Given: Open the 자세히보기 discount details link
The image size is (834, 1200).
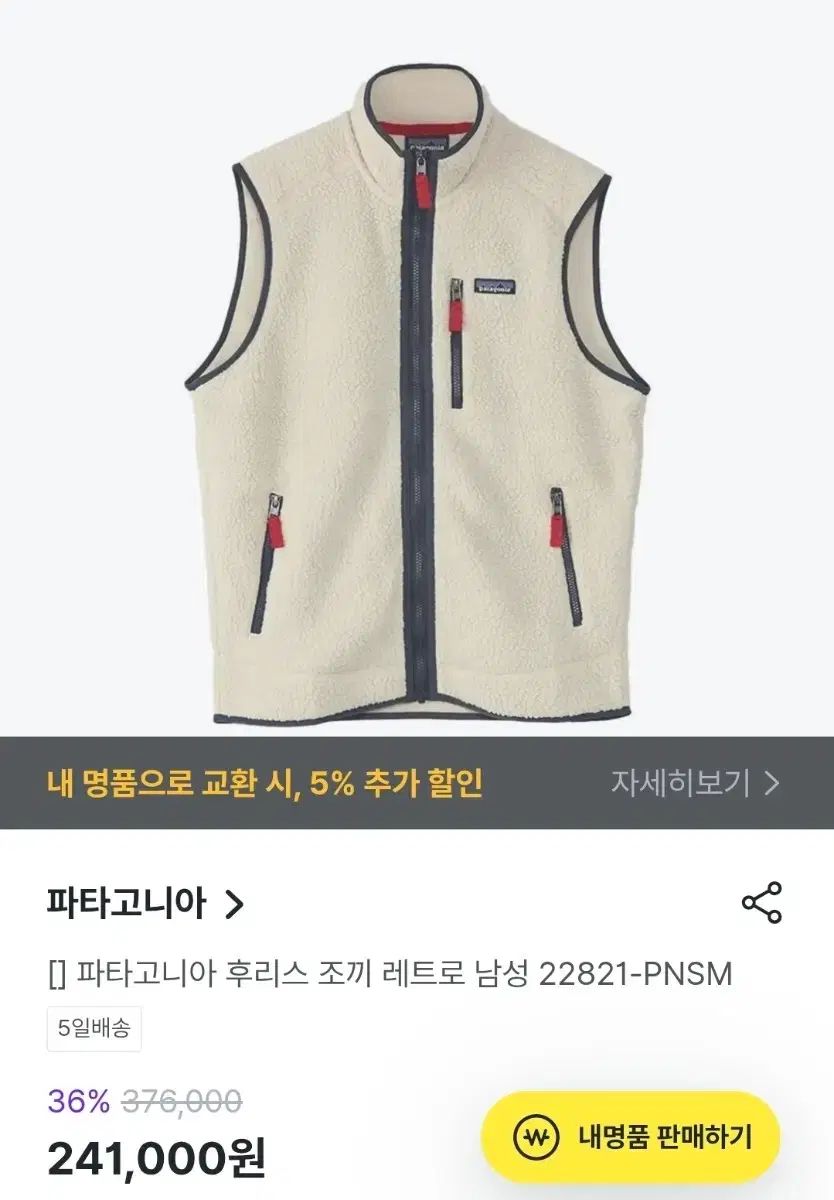Looking at the screenshot, I should point(695,783).
